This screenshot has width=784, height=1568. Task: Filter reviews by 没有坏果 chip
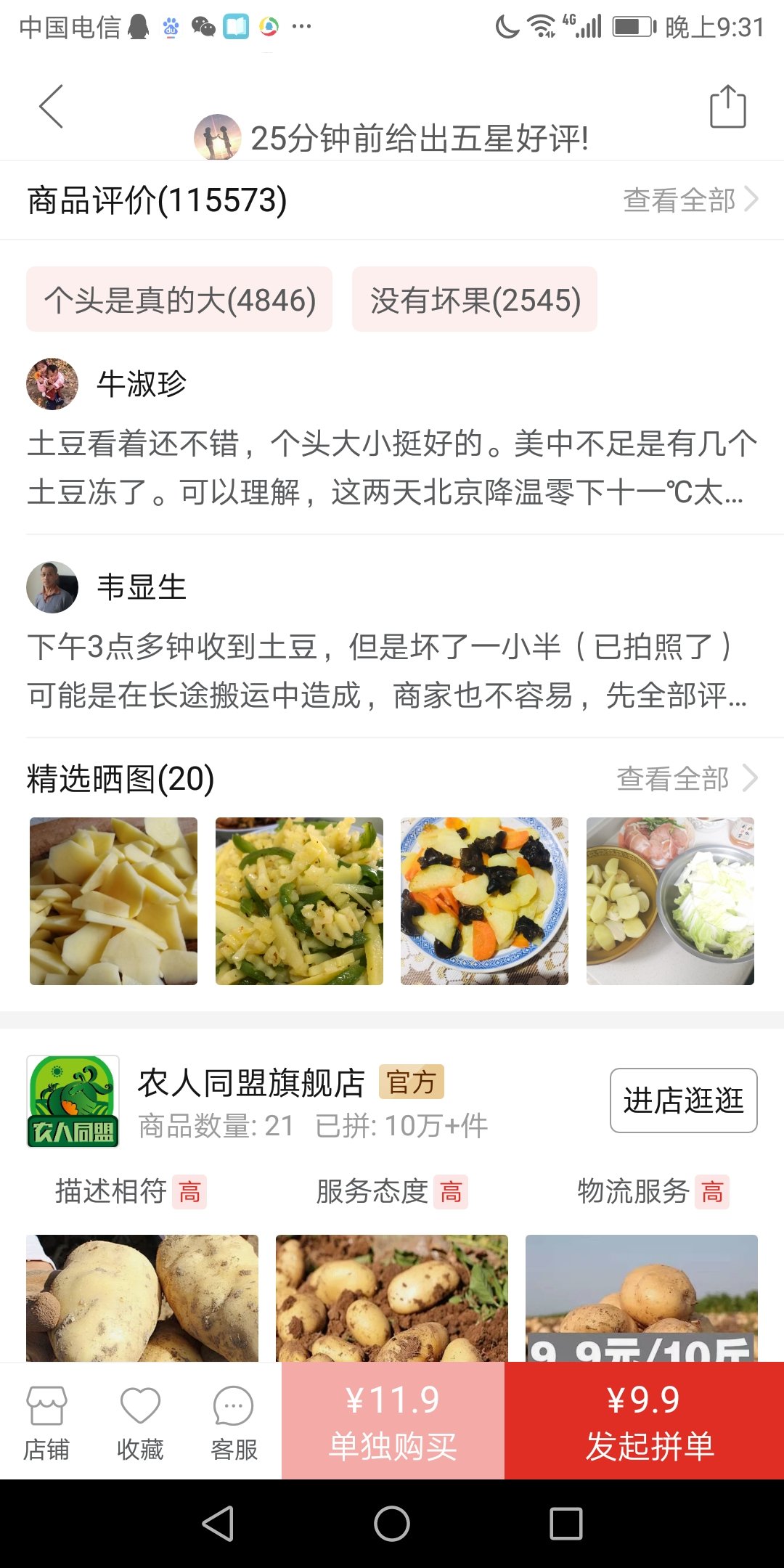tap(475, 300)
